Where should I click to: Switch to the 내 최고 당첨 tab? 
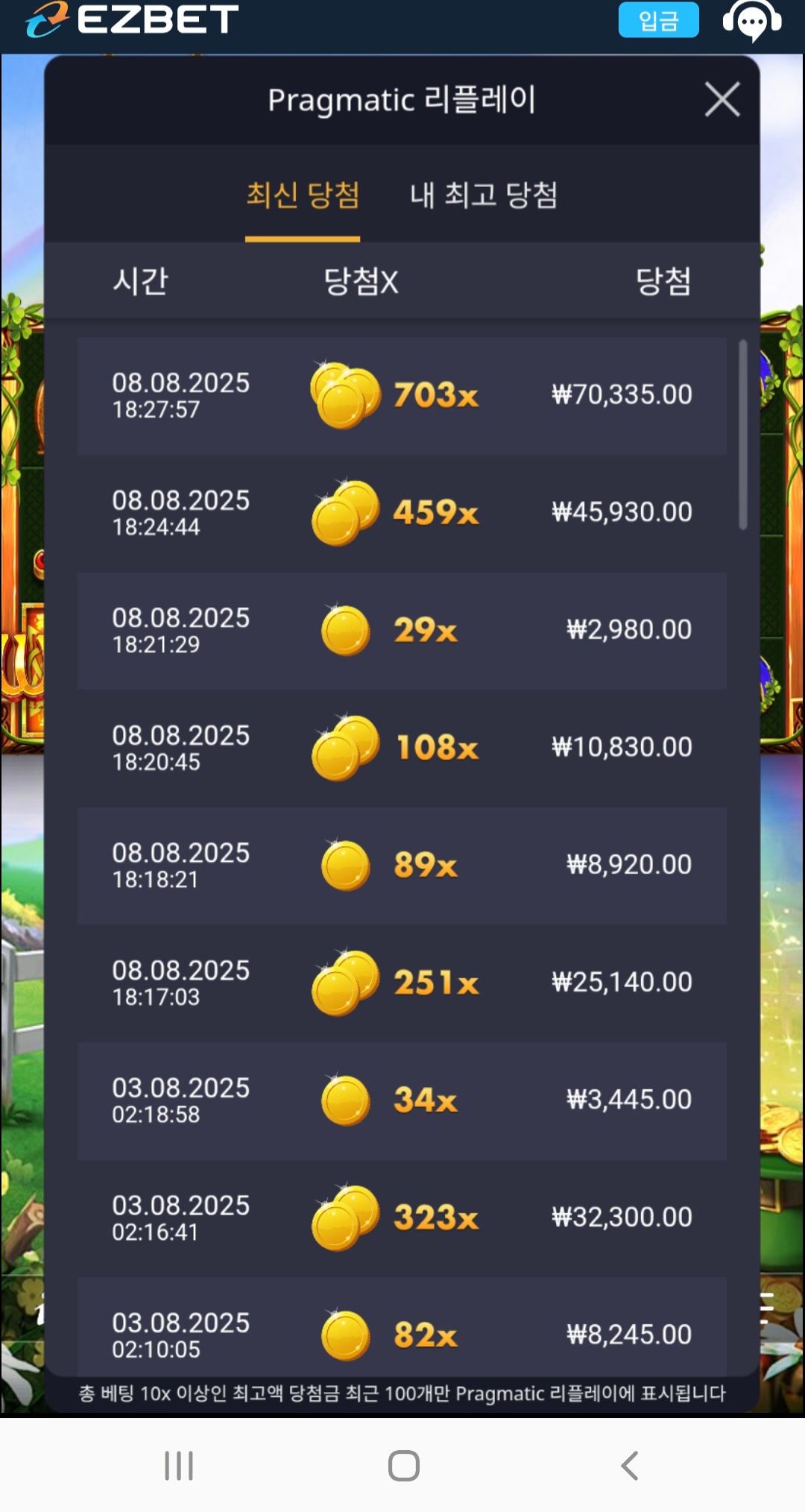point(484,195)
